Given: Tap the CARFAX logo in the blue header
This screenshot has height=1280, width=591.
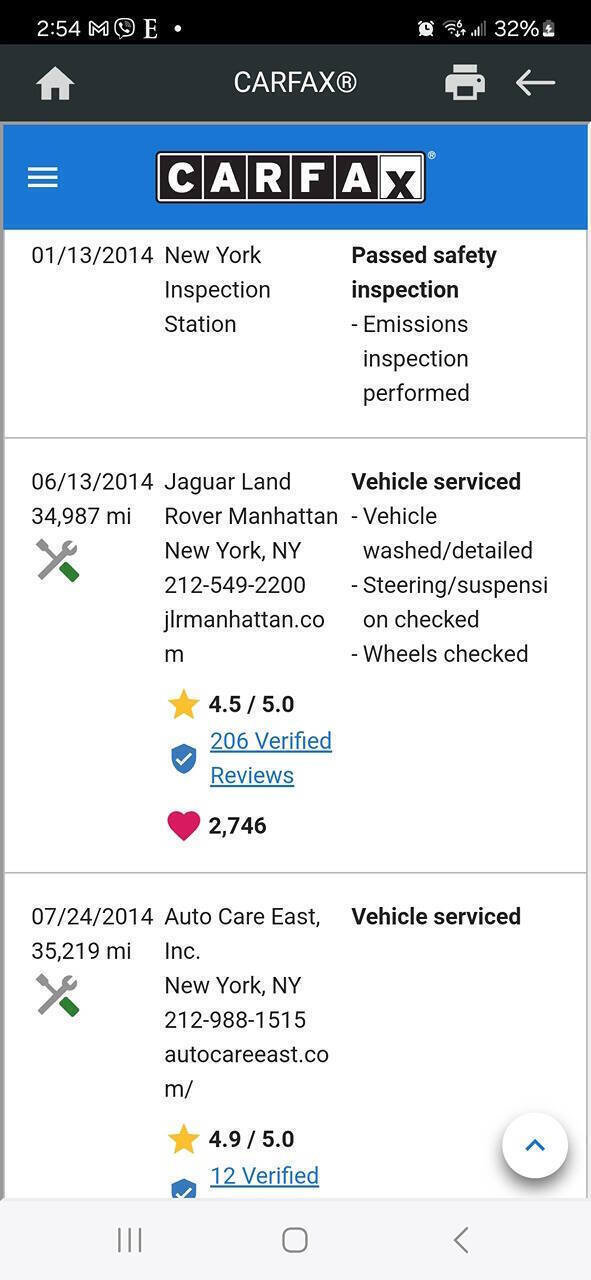Looking at the screenshot, I should click(290, 178).
